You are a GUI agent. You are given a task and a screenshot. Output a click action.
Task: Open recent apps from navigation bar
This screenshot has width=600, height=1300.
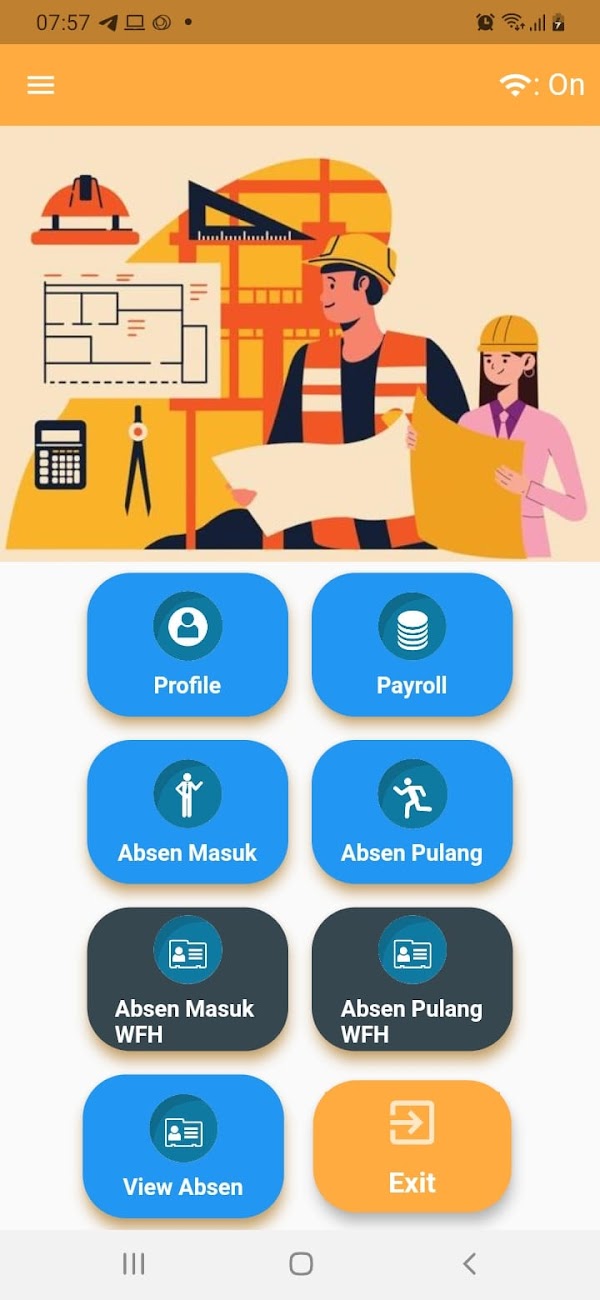(133, 1264)
